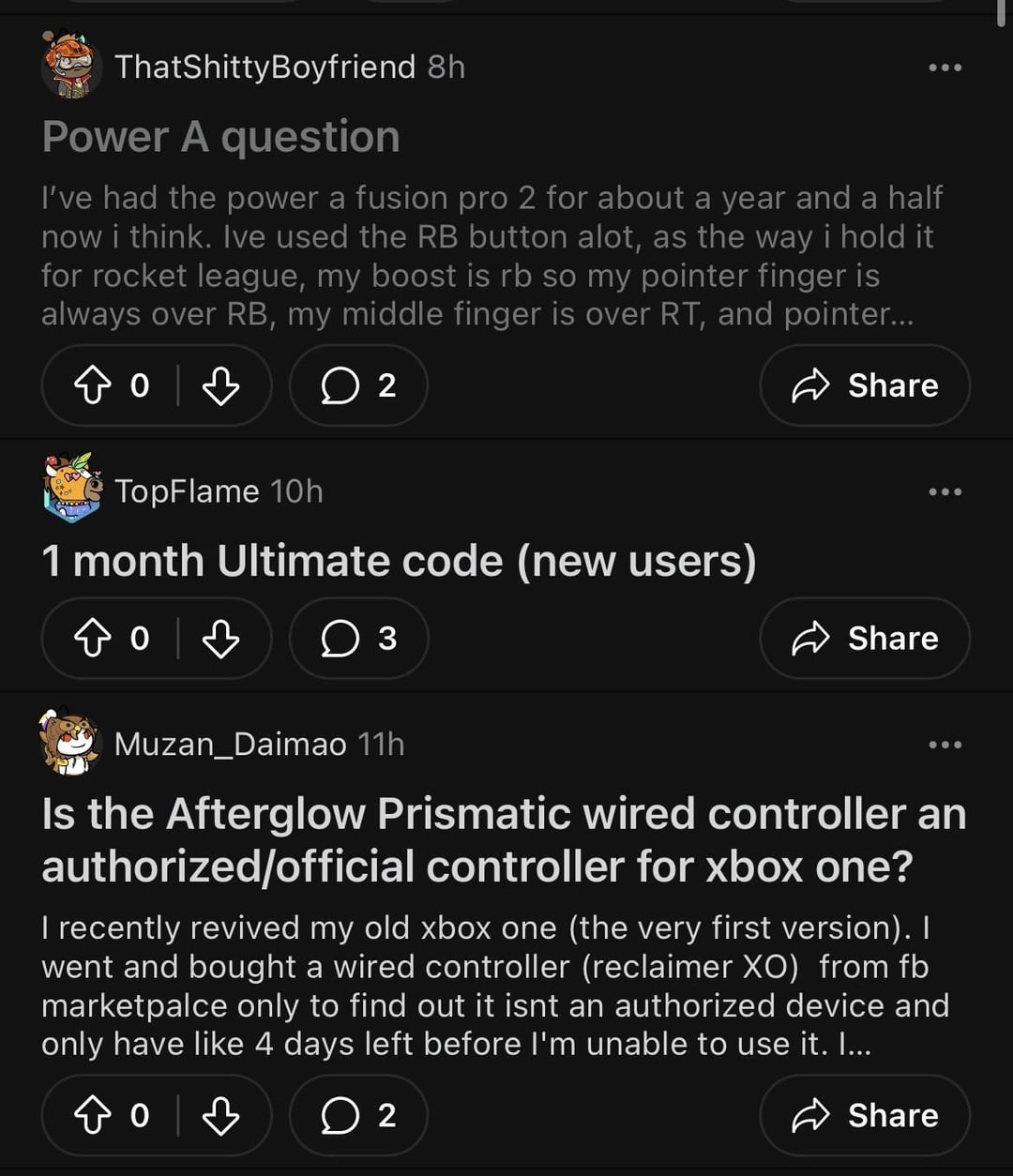Open comments on Power A question post
Image resolution: width=1013 pixels, height=1176 pixels.
point(358,385)
